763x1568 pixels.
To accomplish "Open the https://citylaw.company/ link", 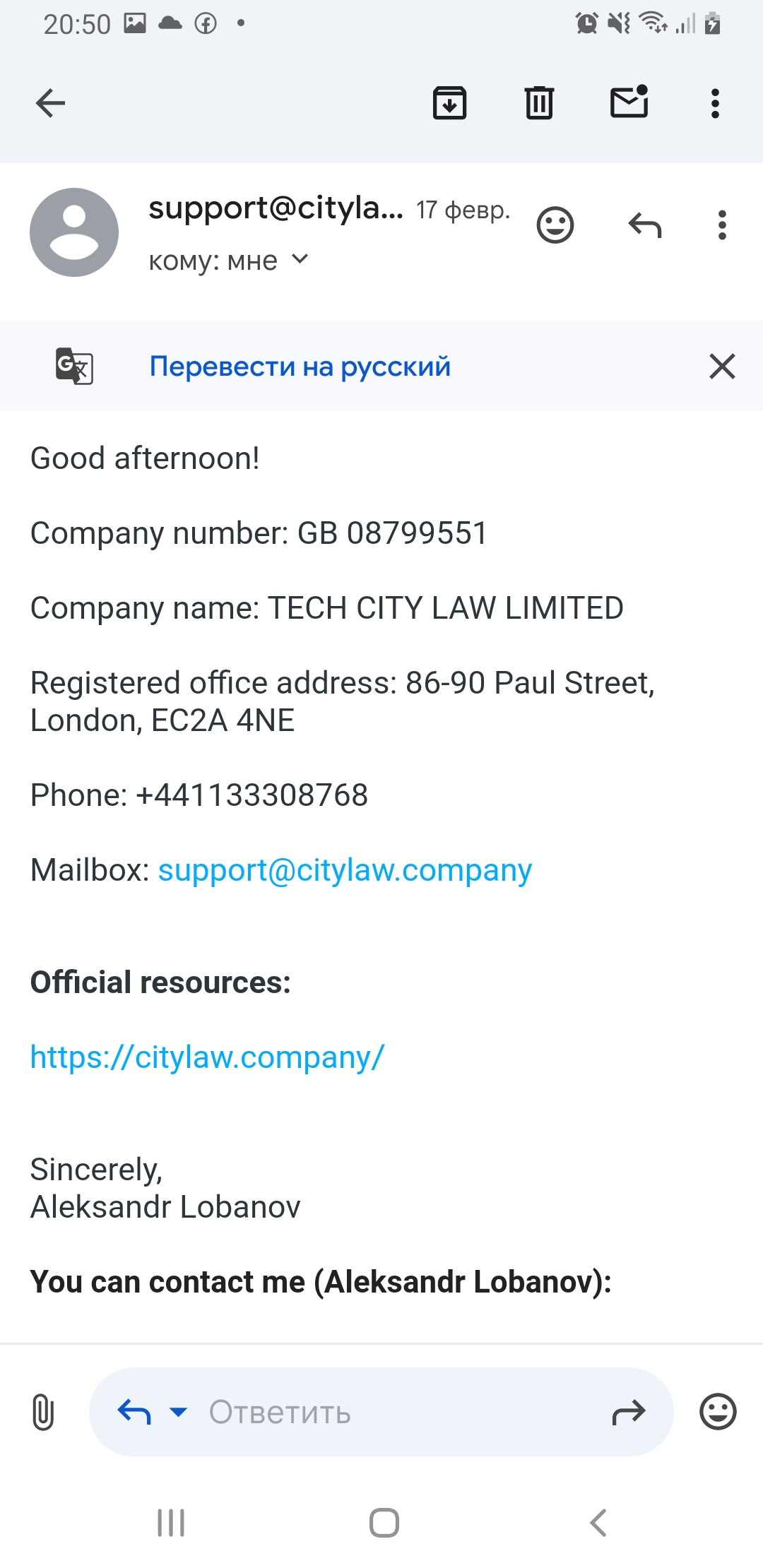I will (x=207, y=1057).
